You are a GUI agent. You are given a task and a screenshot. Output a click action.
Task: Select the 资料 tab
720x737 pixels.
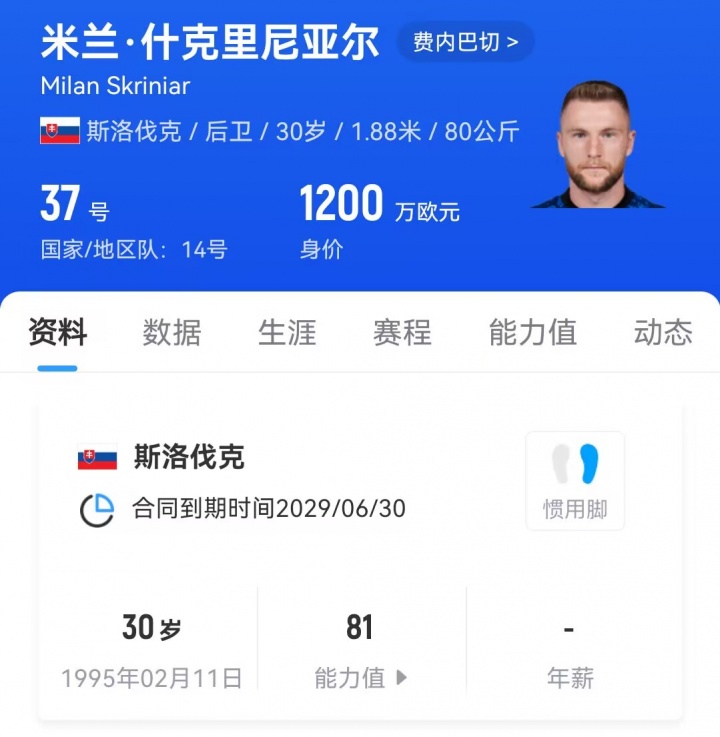[58, 332]
